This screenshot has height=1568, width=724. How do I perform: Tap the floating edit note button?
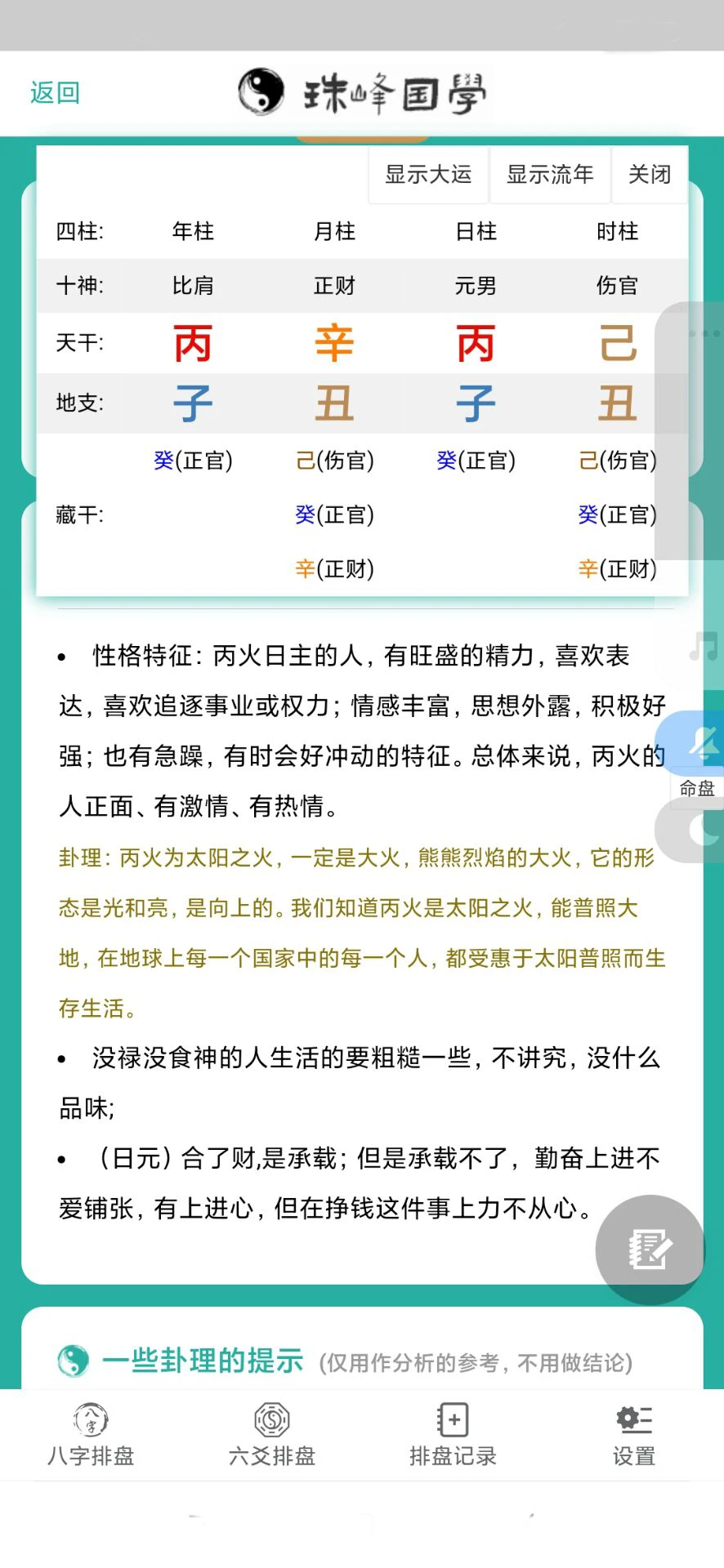coord(650,1249)
